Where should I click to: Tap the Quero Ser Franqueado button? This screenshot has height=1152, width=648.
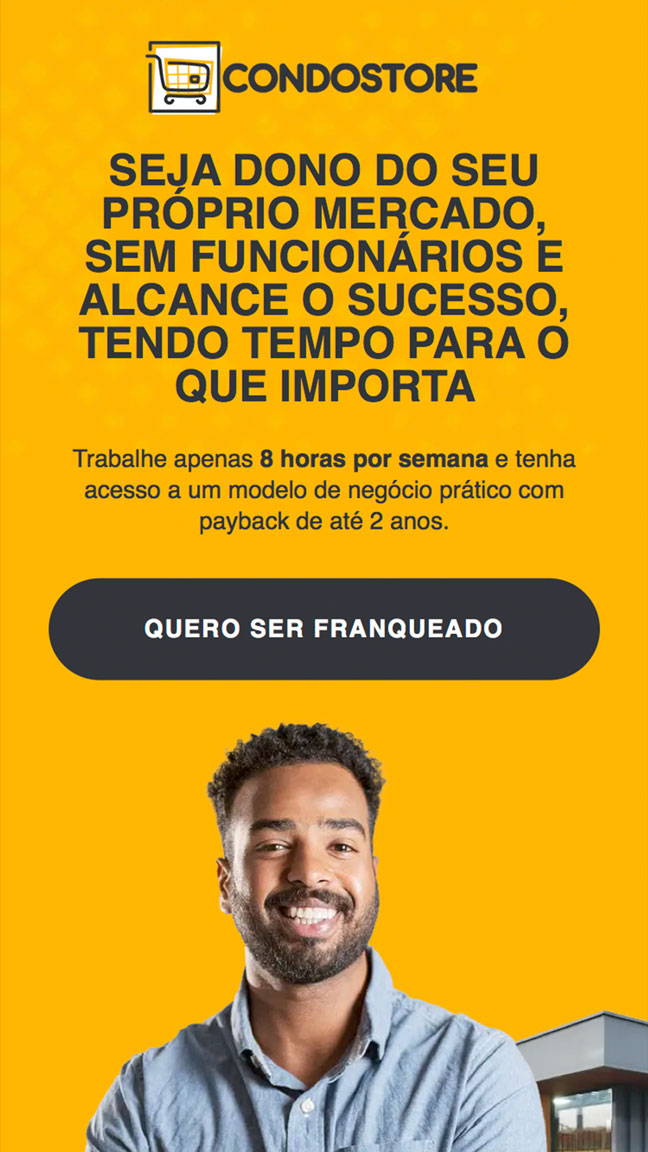(323, 629)
